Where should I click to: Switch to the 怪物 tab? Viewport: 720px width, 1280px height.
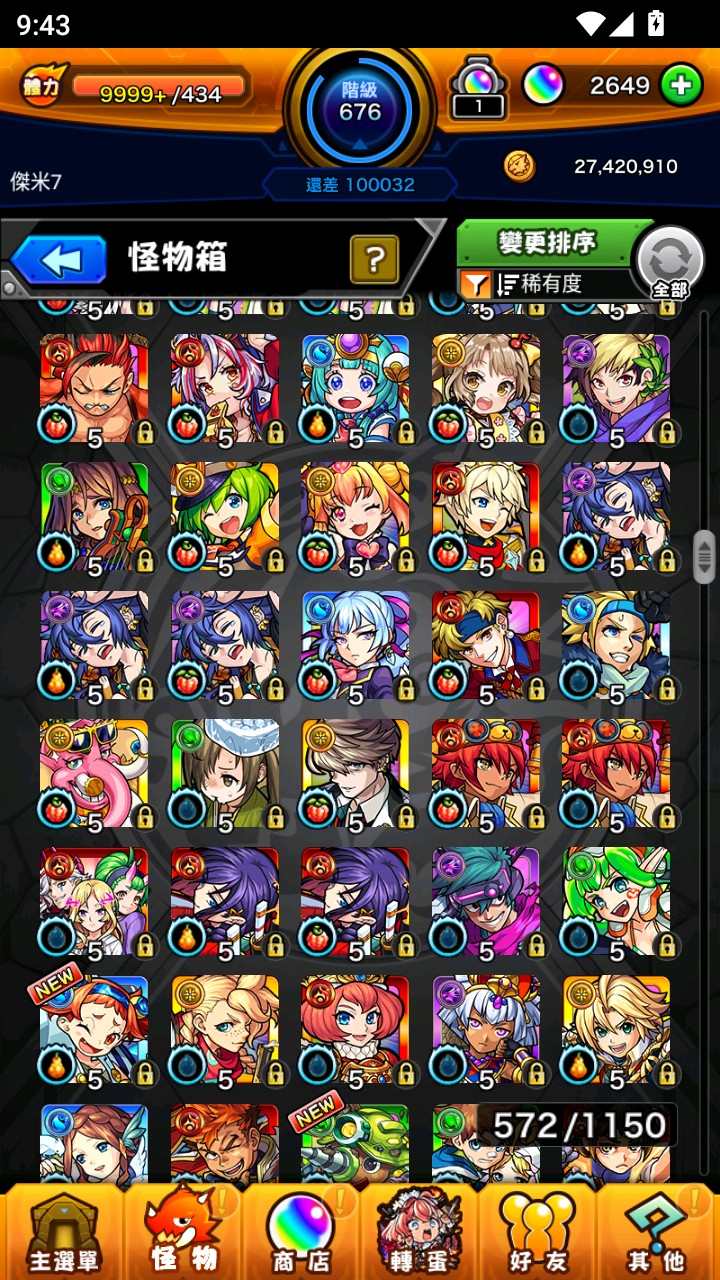pos(183,1231)
